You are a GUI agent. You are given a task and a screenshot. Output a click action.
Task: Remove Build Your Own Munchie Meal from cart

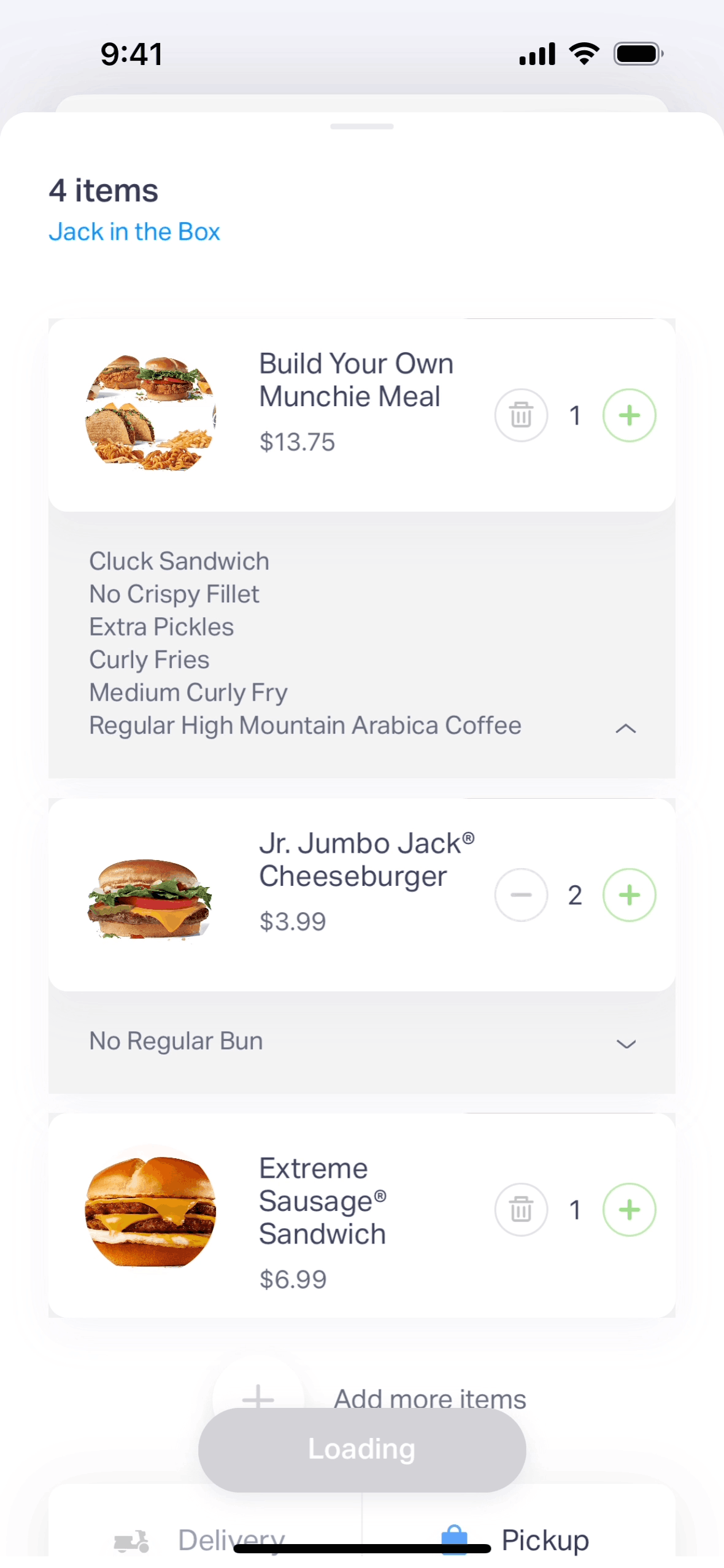(521, 415)
